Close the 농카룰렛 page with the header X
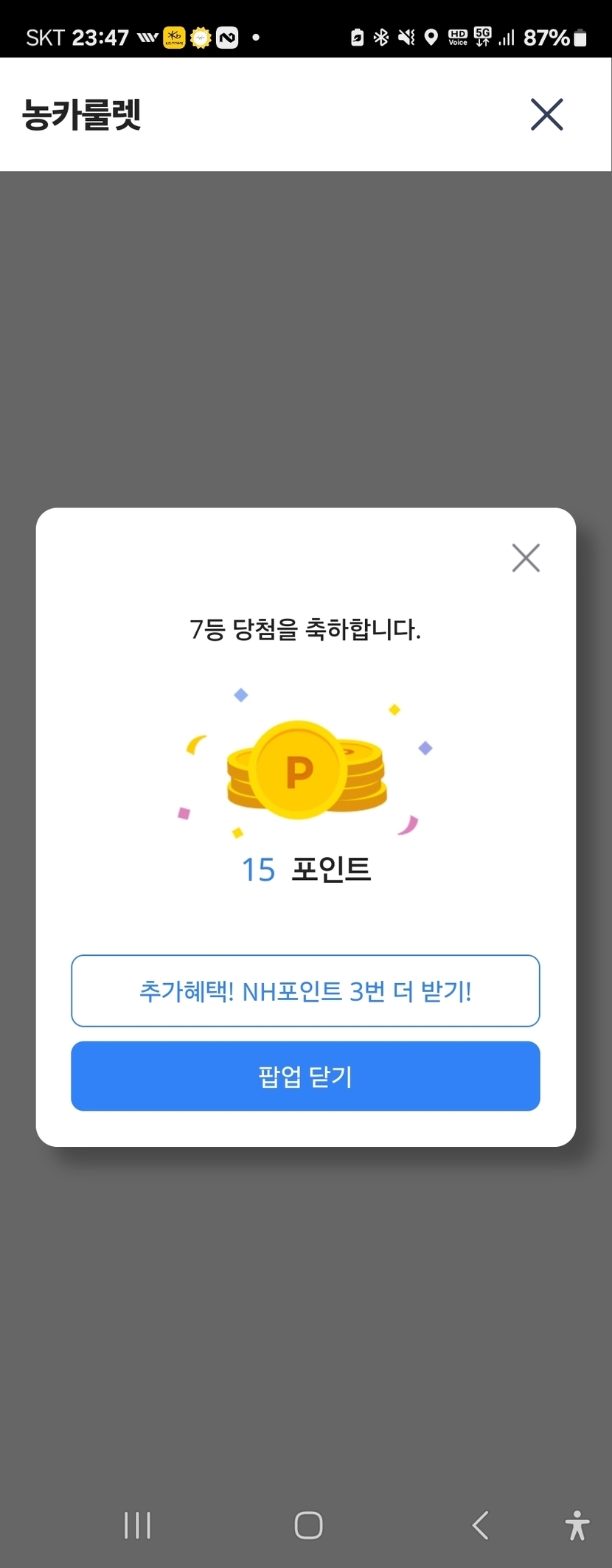Viewport: 612px width, 1568px height. click(x=546, y=114)
